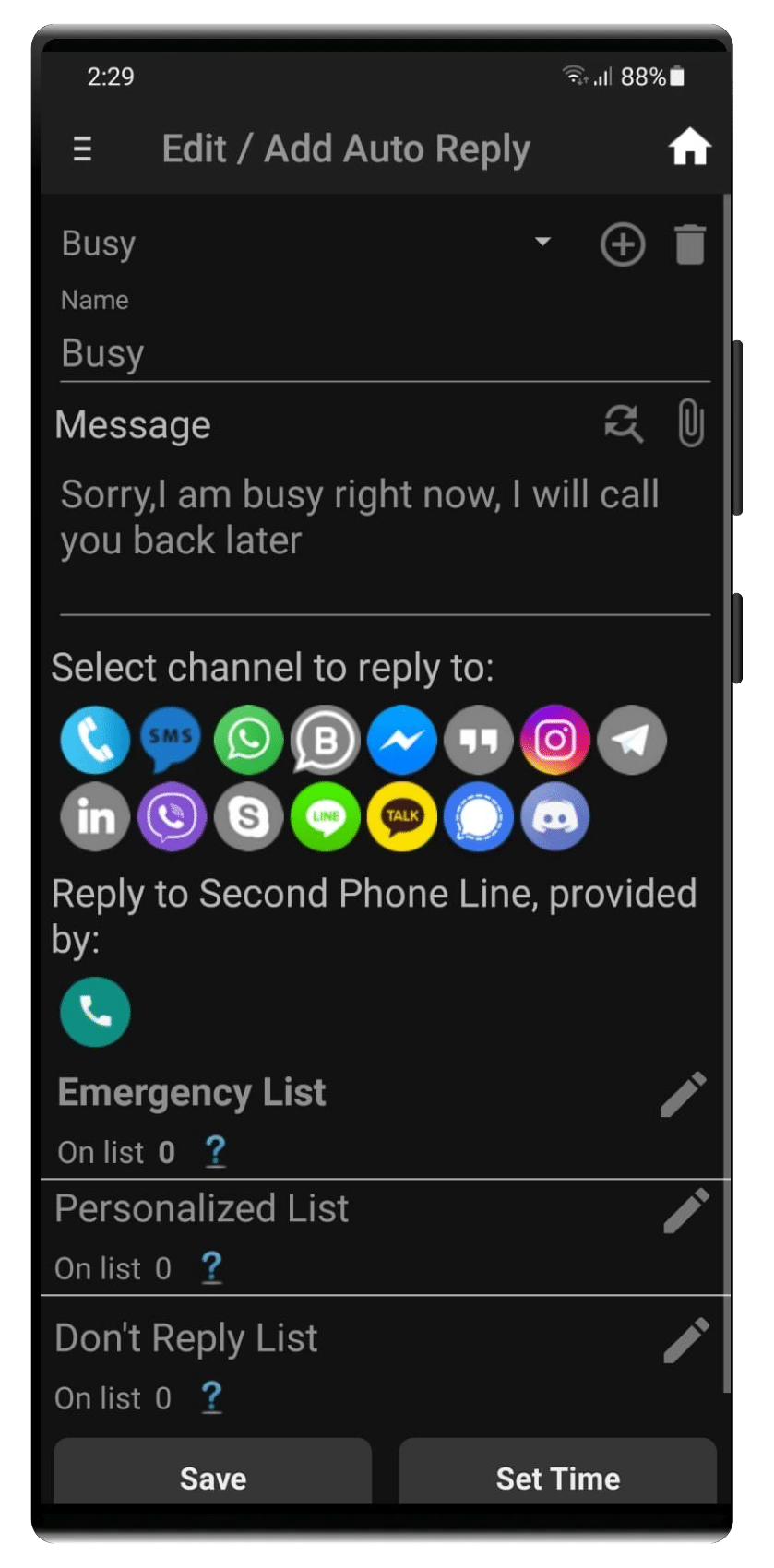Image resolution: width=774 pixels, height=1568 pixels.
Task: Save the auto reply
Action: click(x=213, y=1477)
